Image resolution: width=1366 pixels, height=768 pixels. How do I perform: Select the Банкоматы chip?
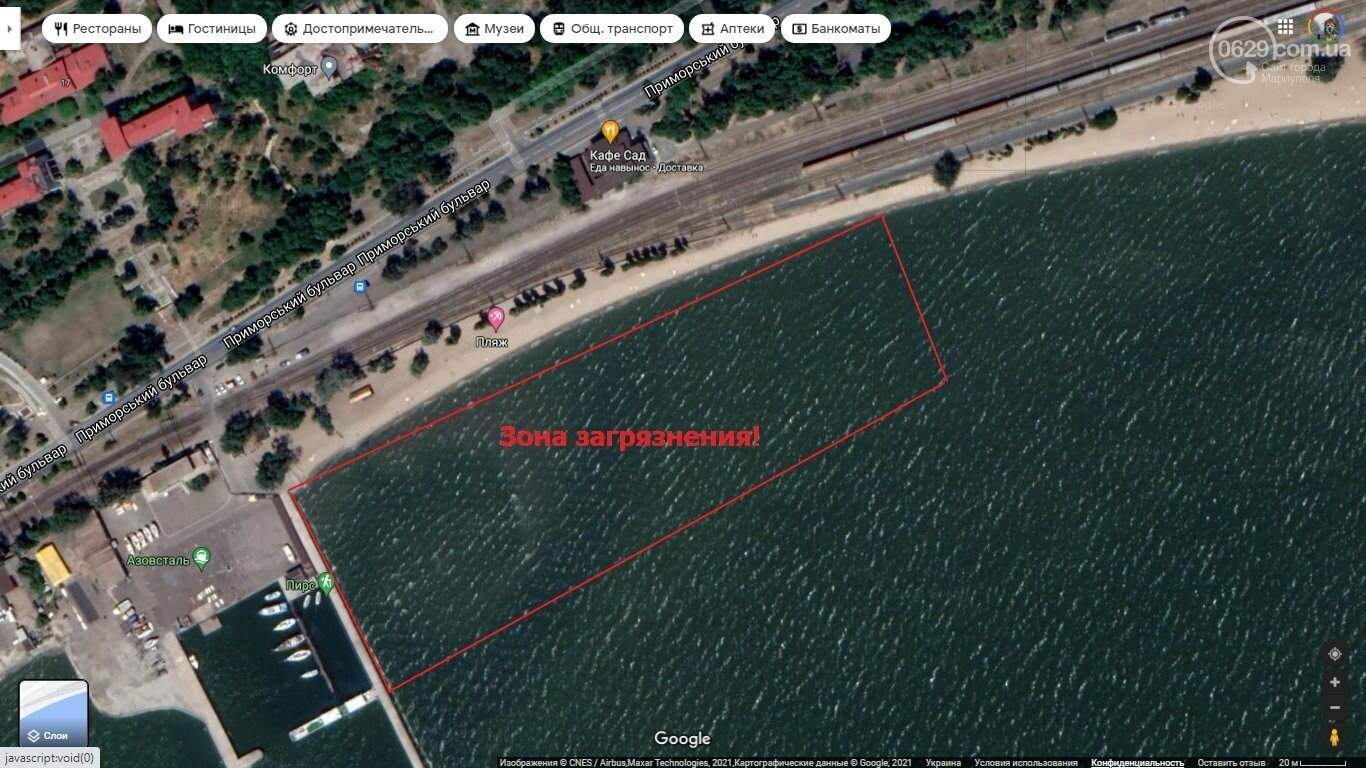[x=836, y=28]
